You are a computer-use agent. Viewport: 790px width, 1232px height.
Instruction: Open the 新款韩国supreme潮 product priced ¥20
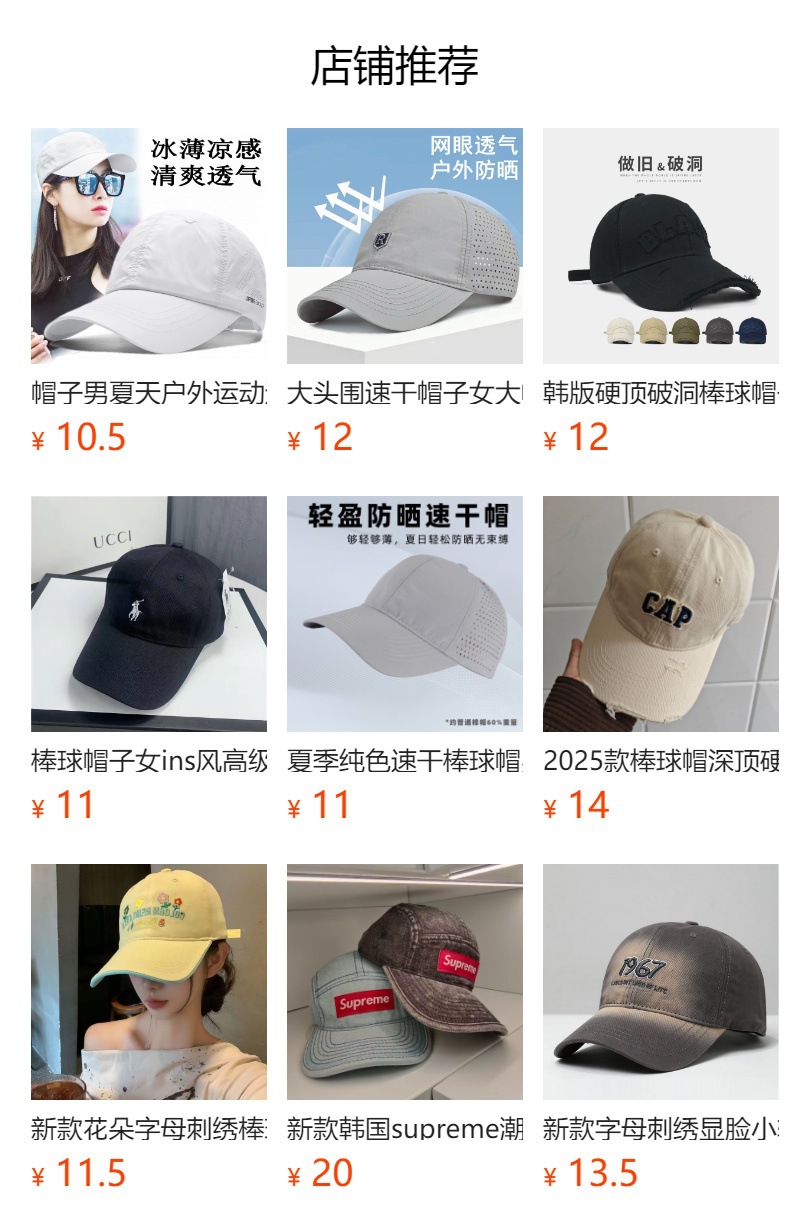coord(404,982)
